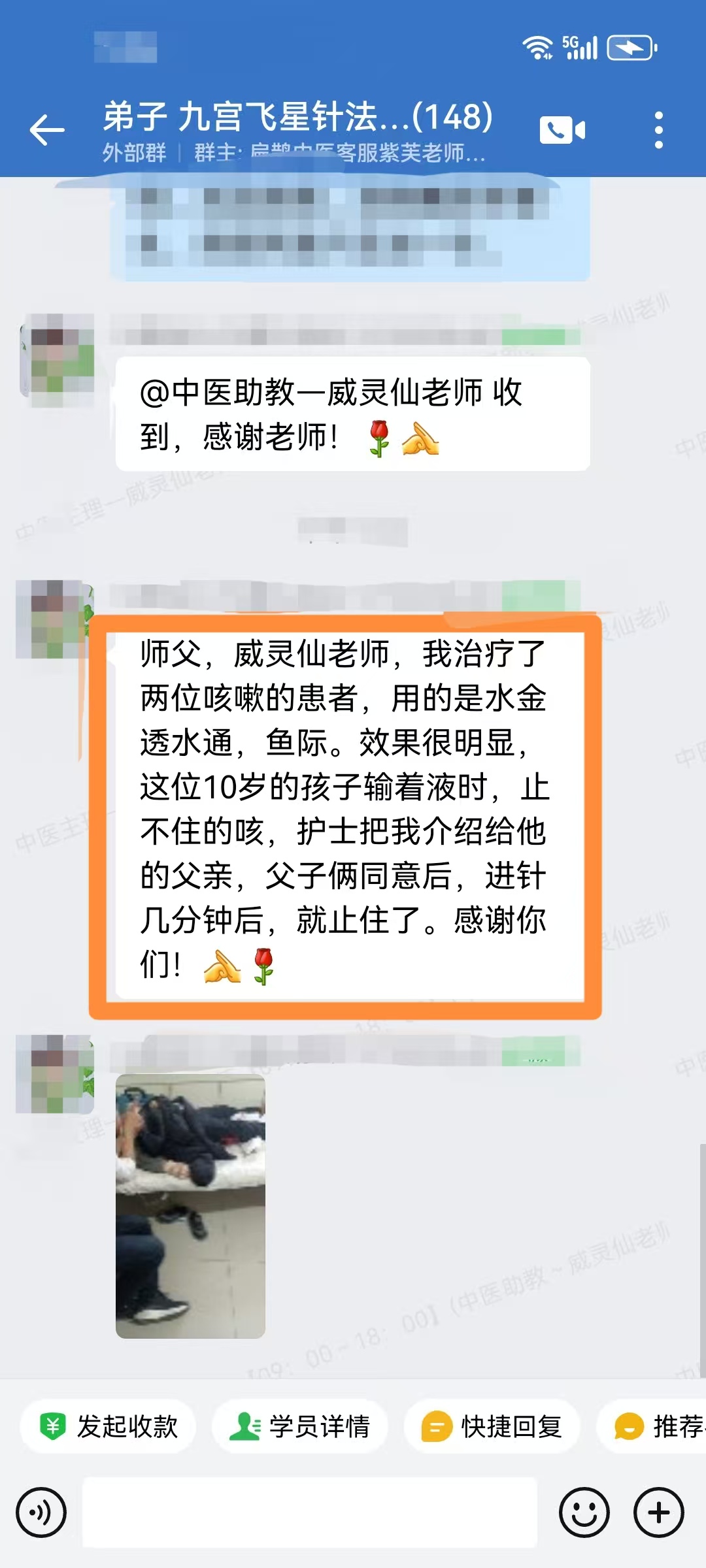Go back from the group chat
The image size is (706, 1568).
pyautogui.click(x=47, y=129)
